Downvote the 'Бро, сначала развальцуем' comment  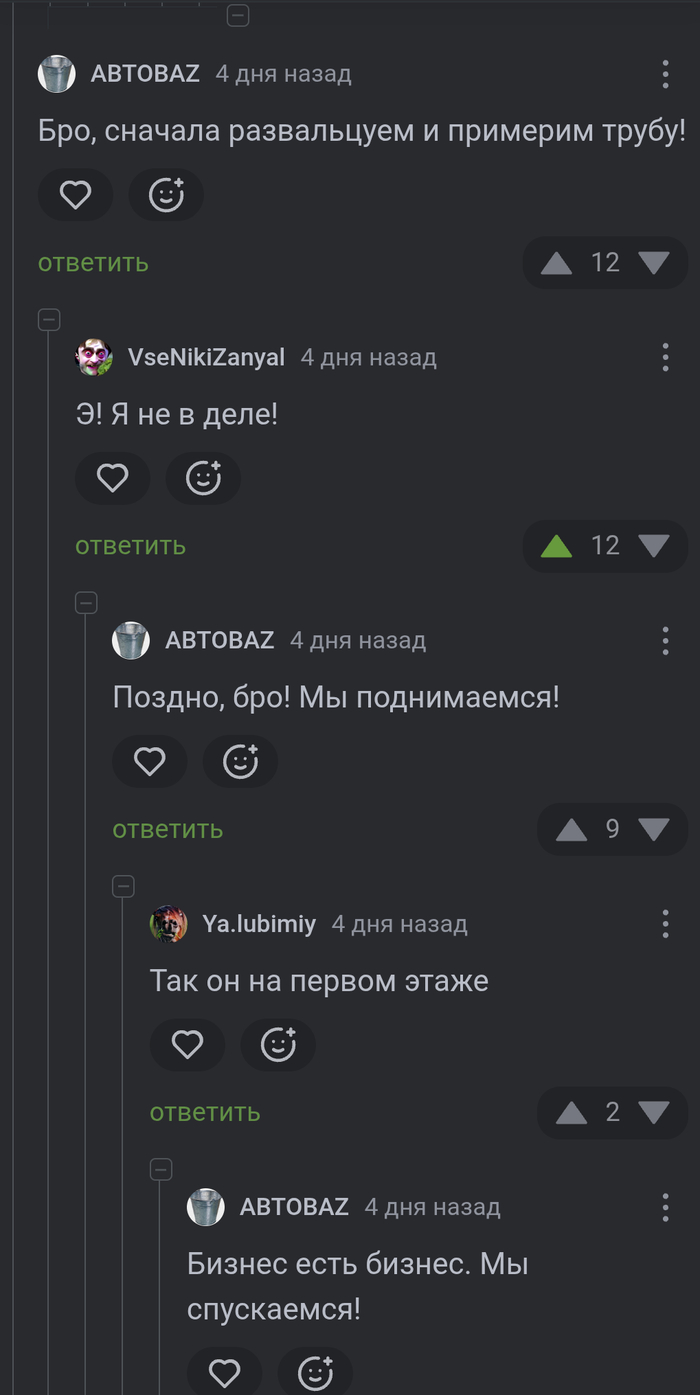(x=654, y=263)
